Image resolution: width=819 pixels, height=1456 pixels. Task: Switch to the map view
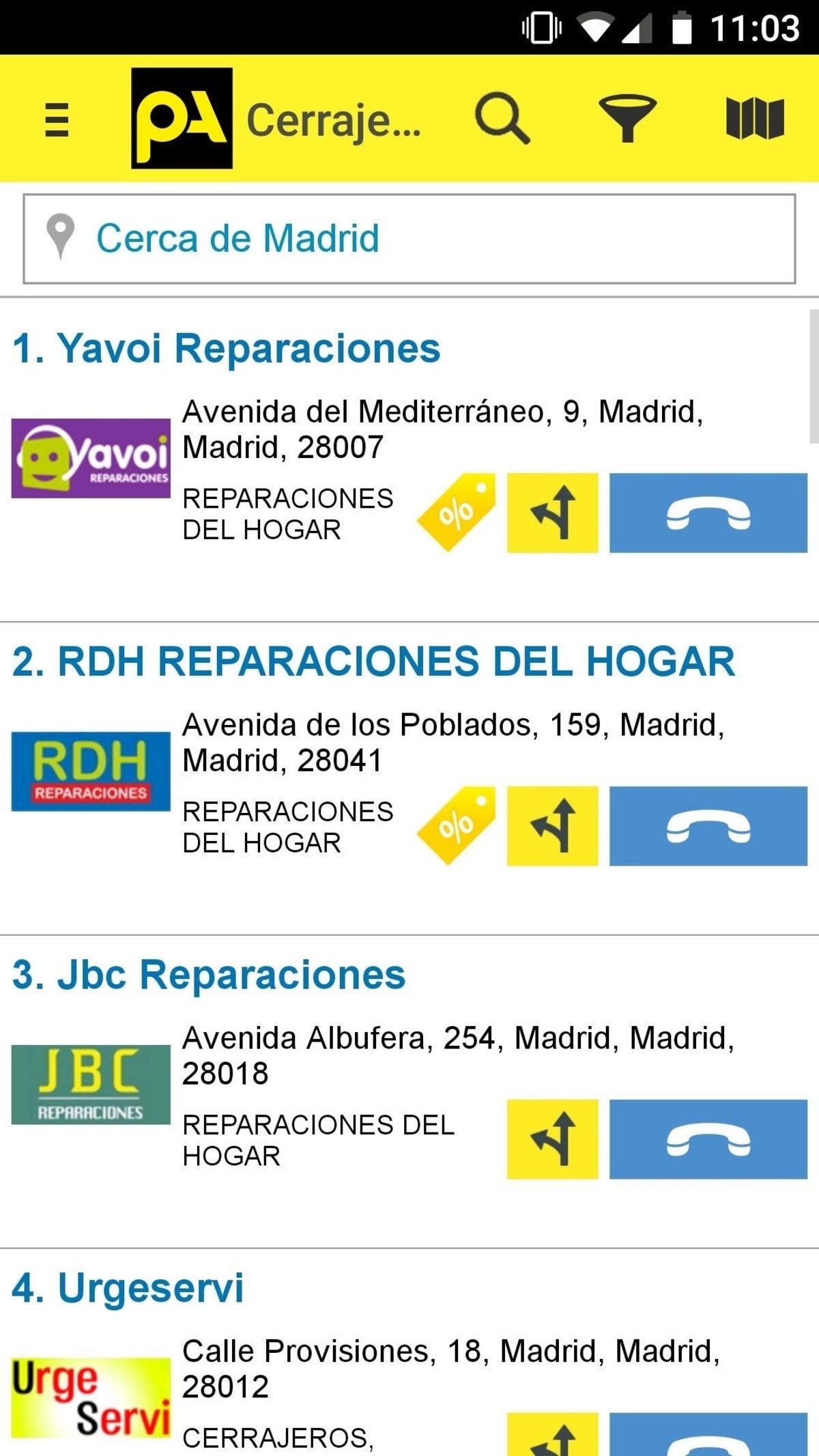point(754,119)
